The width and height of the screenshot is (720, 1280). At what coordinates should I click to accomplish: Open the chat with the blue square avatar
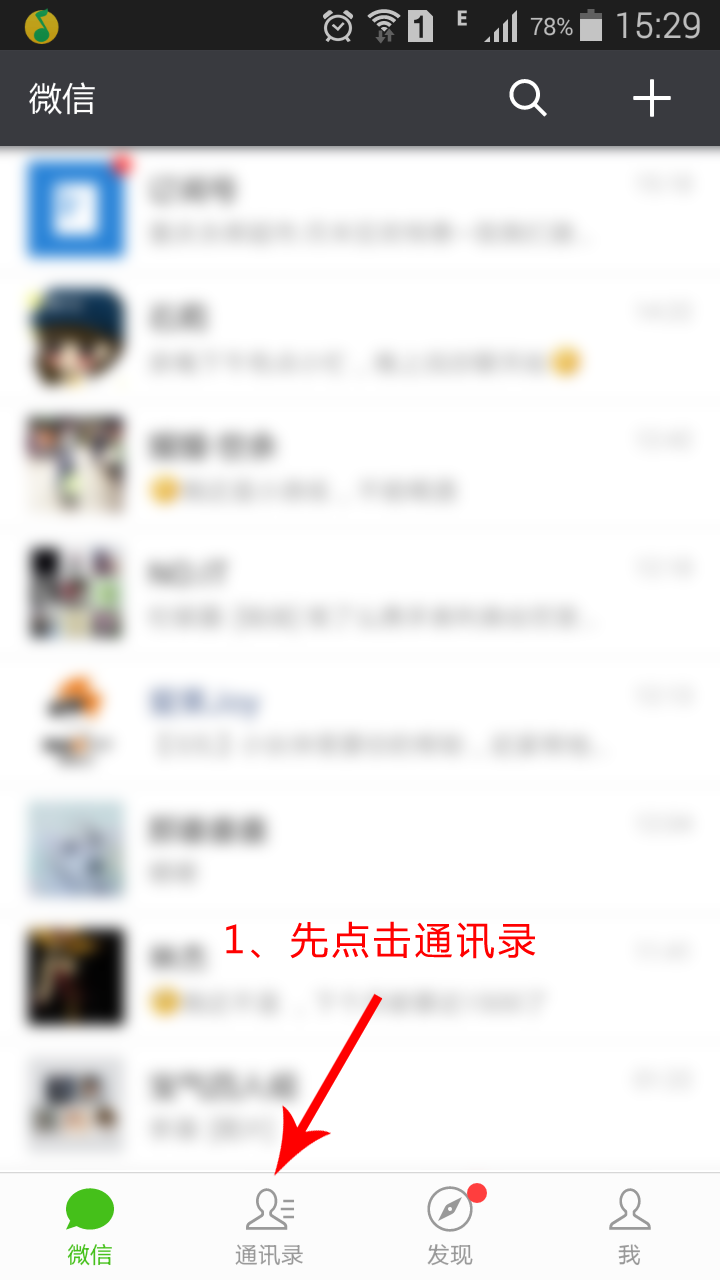tap(360, 208)
